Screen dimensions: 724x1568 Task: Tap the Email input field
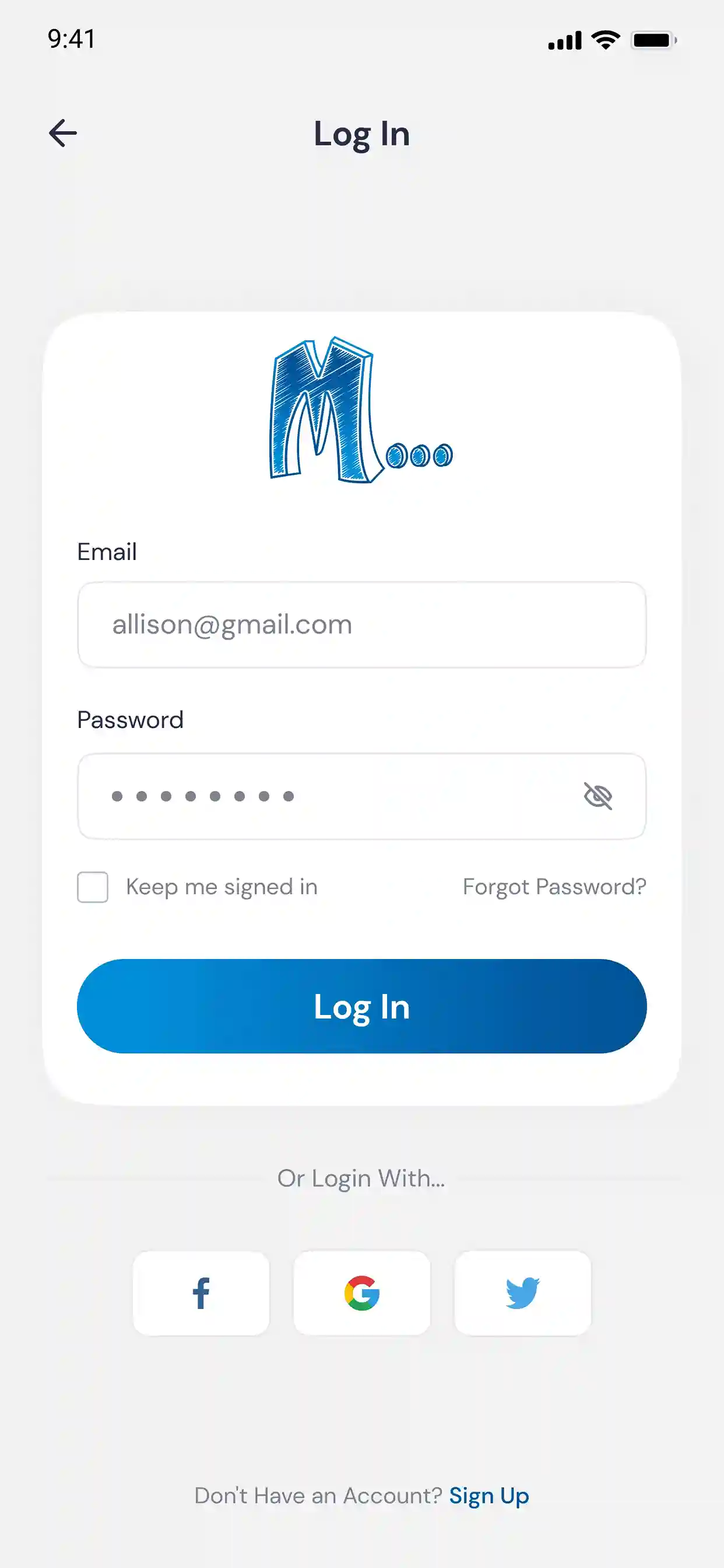[x=362, y=625]
